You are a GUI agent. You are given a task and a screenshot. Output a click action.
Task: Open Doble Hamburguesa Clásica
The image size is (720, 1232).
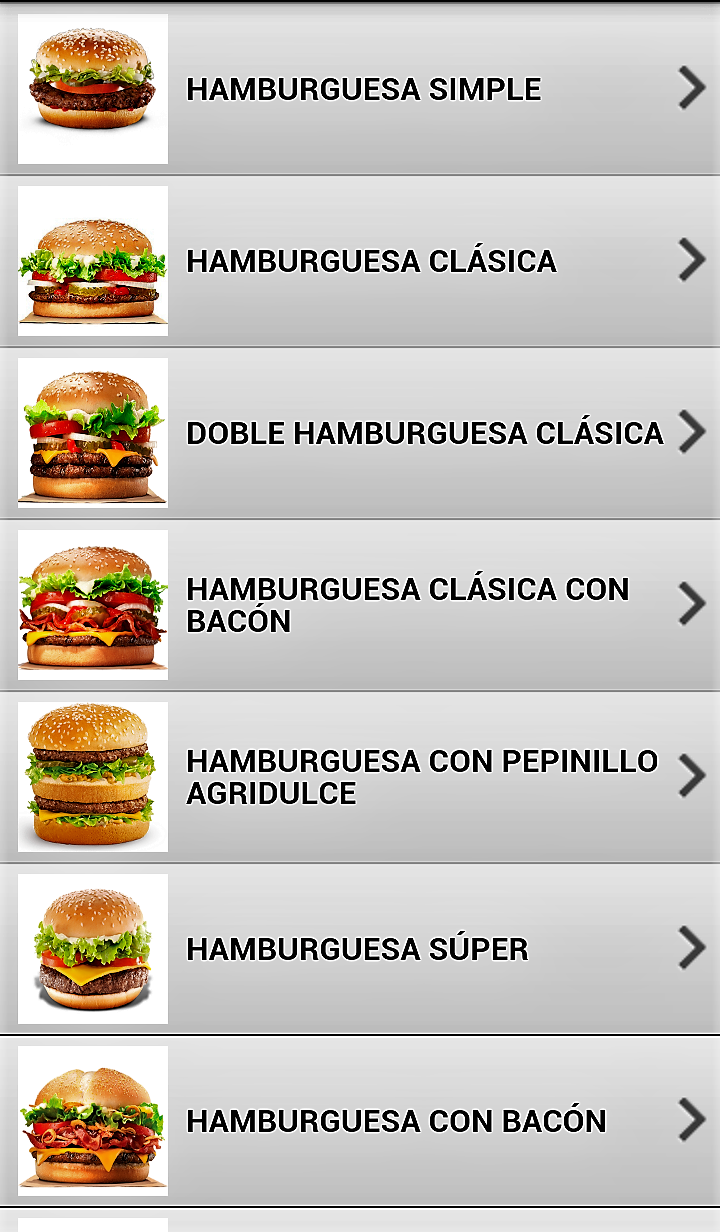click(x=360, y=433)
